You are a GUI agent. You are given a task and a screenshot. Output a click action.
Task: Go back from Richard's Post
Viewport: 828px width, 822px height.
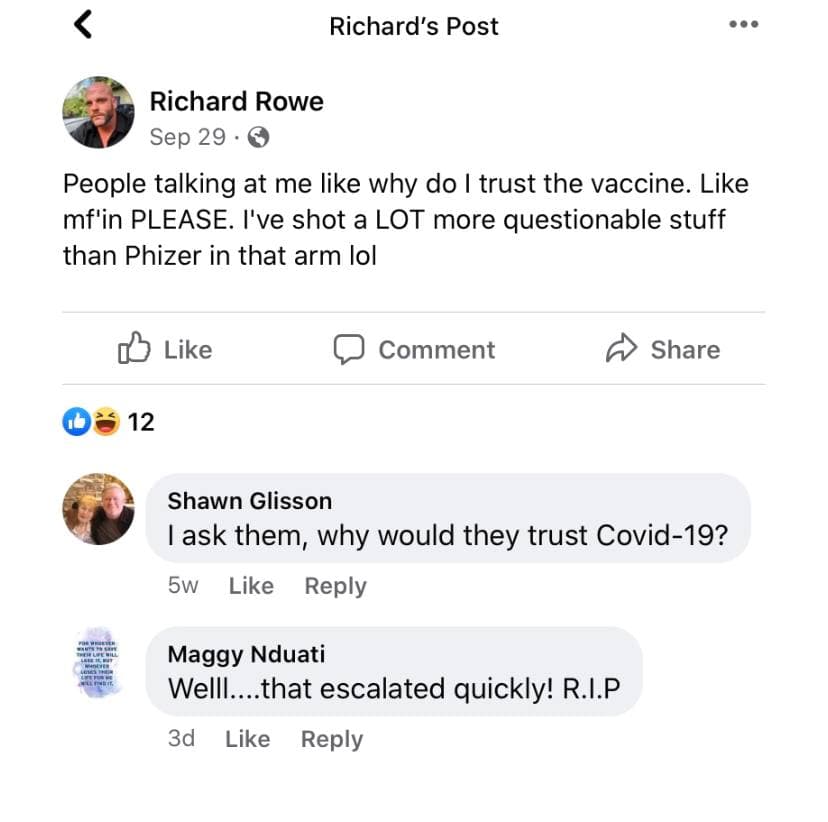pyautogui.click(x=83, y=25)
